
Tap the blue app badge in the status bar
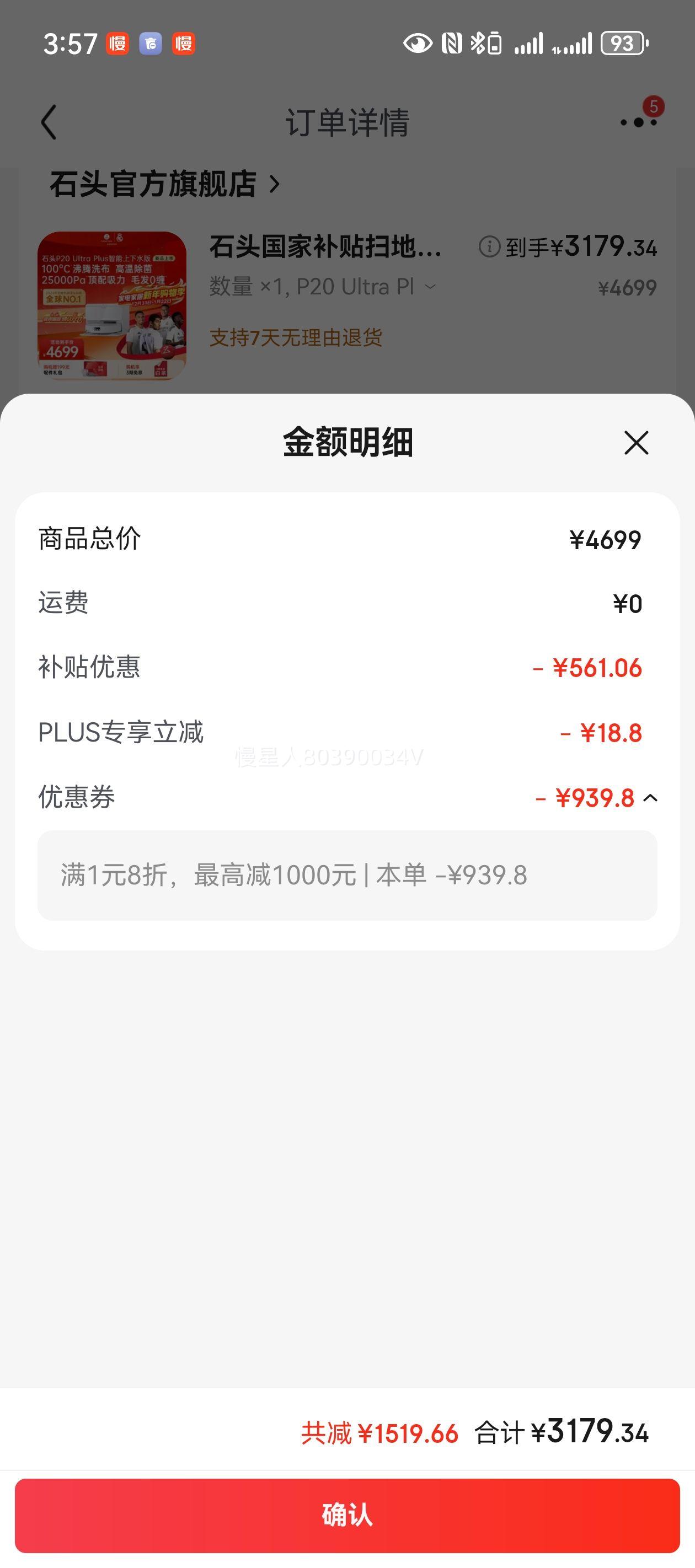point(151,44)
